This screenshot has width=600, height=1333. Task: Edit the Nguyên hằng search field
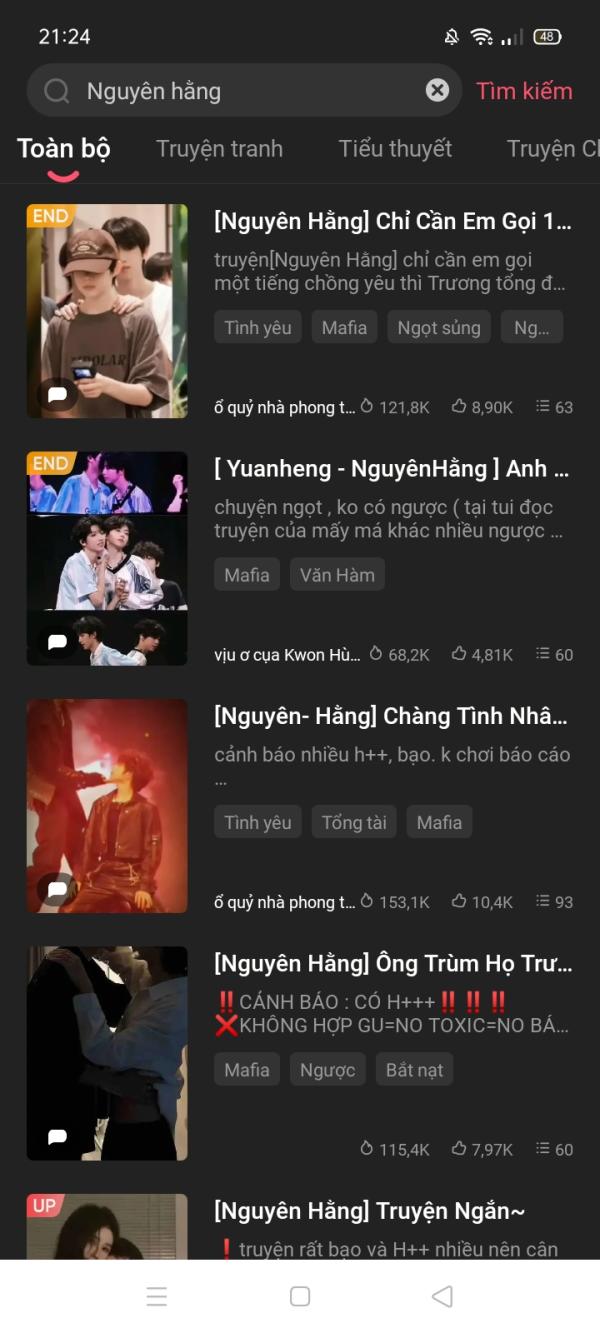pyautogui.click(x=244, y=91)
